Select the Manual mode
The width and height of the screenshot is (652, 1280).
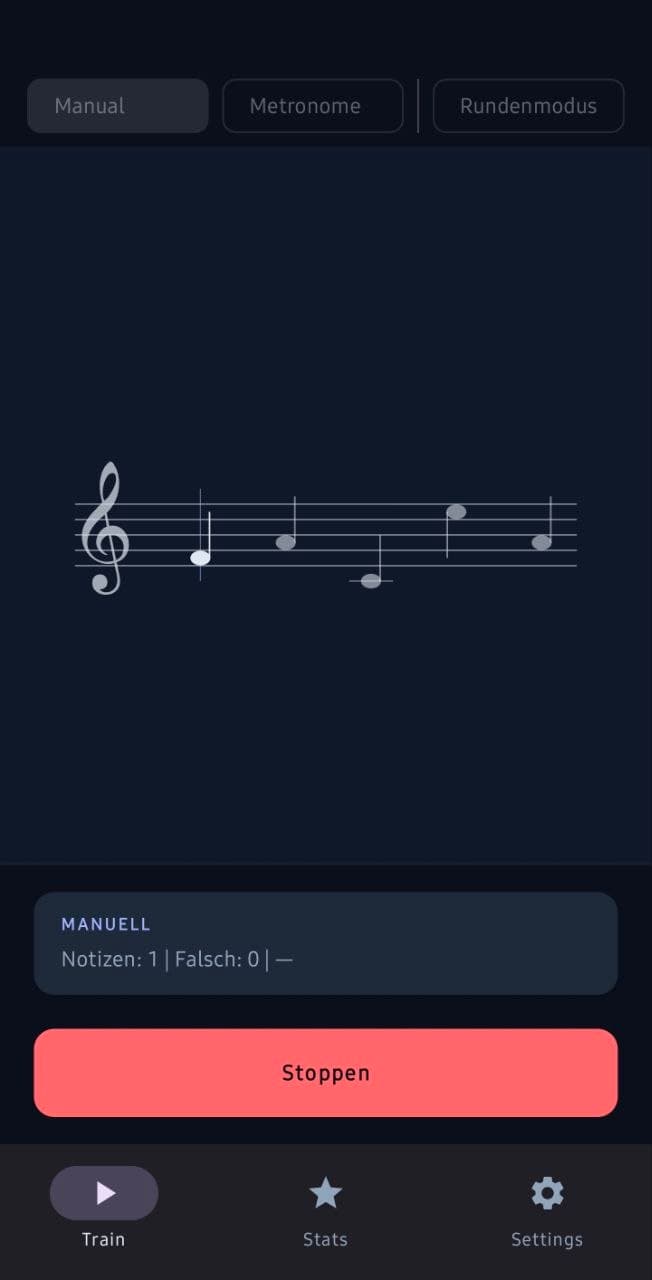pyautogui.click(x=117, y=106)
